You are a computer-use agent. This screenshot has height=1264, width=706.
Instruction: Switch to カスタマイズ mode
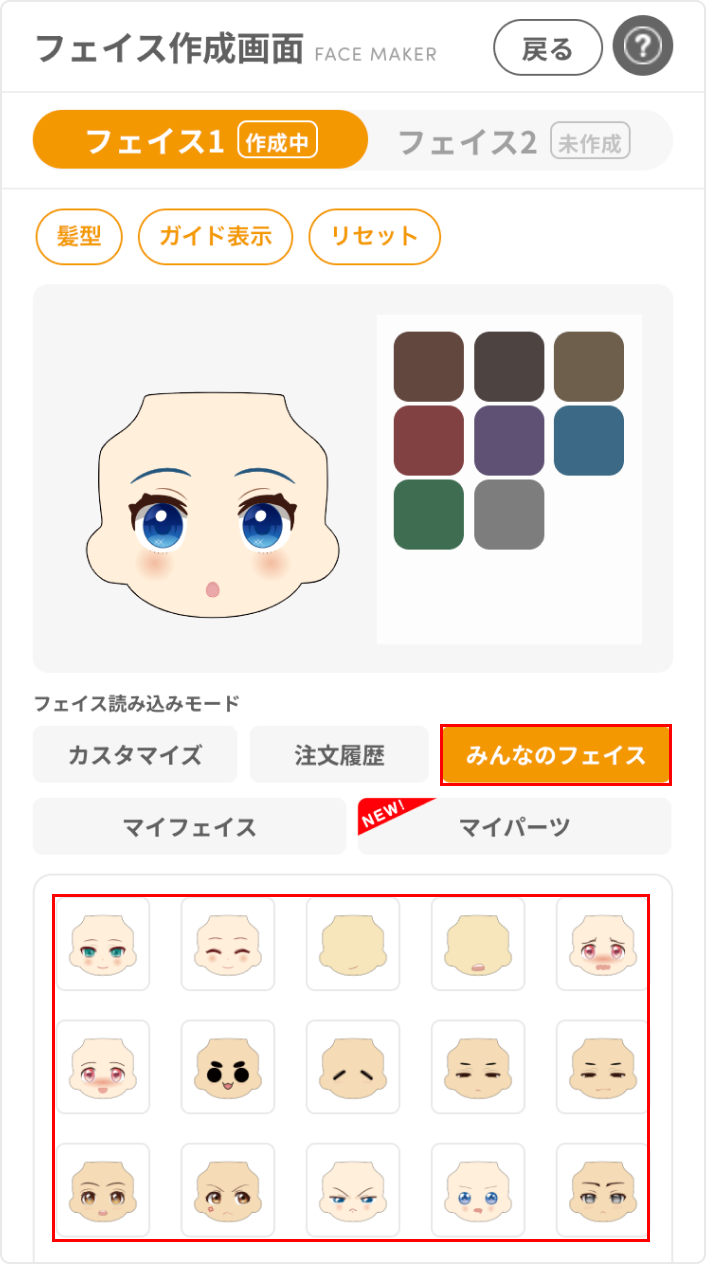pos(135,755)
